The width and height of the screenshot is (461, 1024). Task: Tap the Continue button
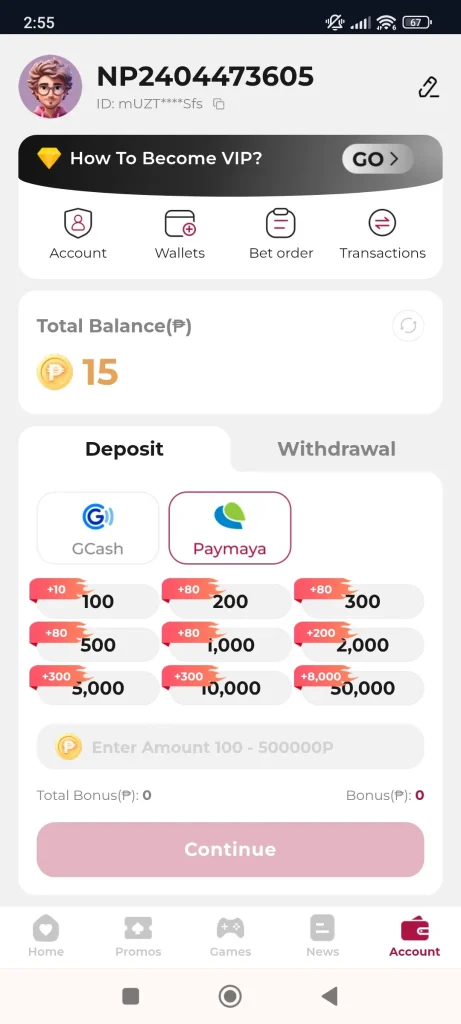230,849
